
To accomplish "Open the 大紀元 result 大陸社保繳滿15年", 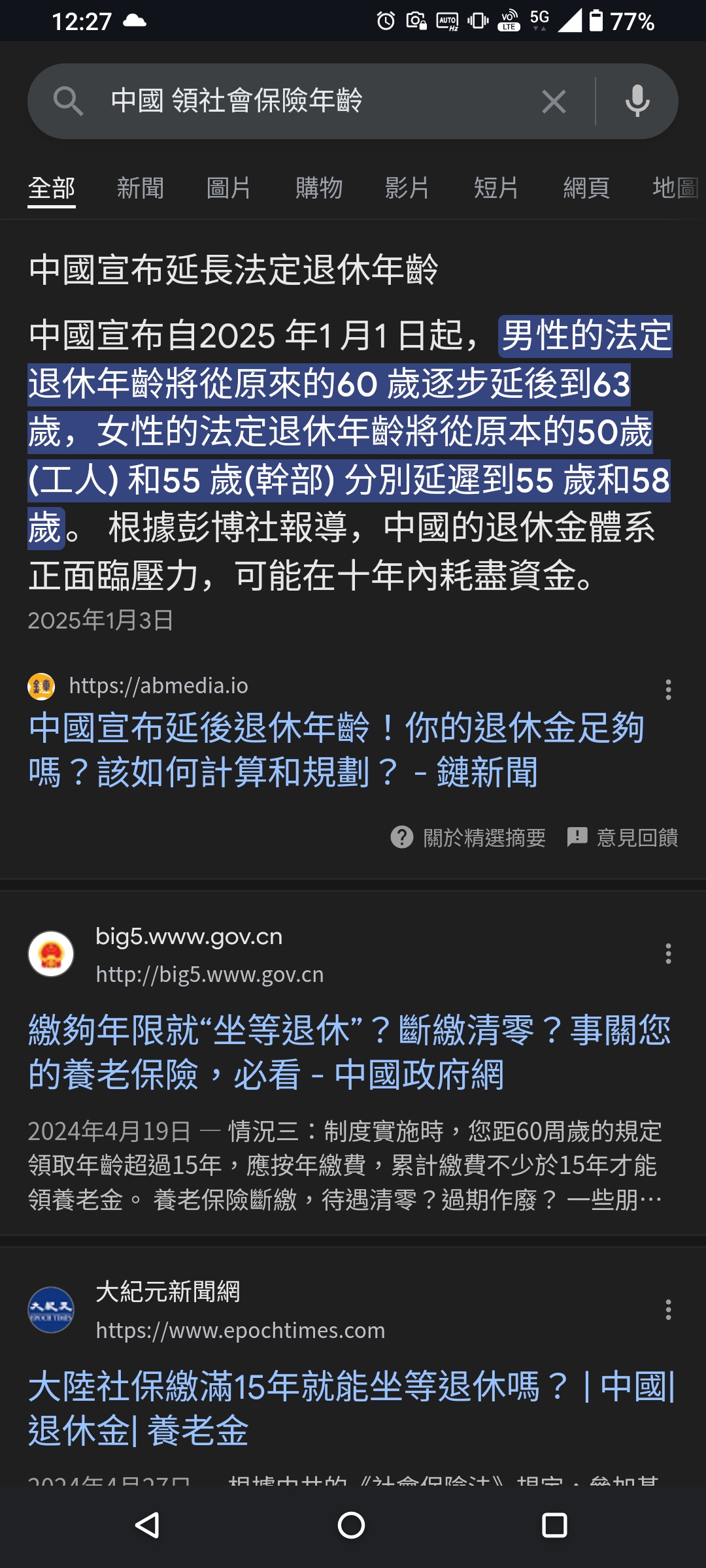I will pos(352,1408).
